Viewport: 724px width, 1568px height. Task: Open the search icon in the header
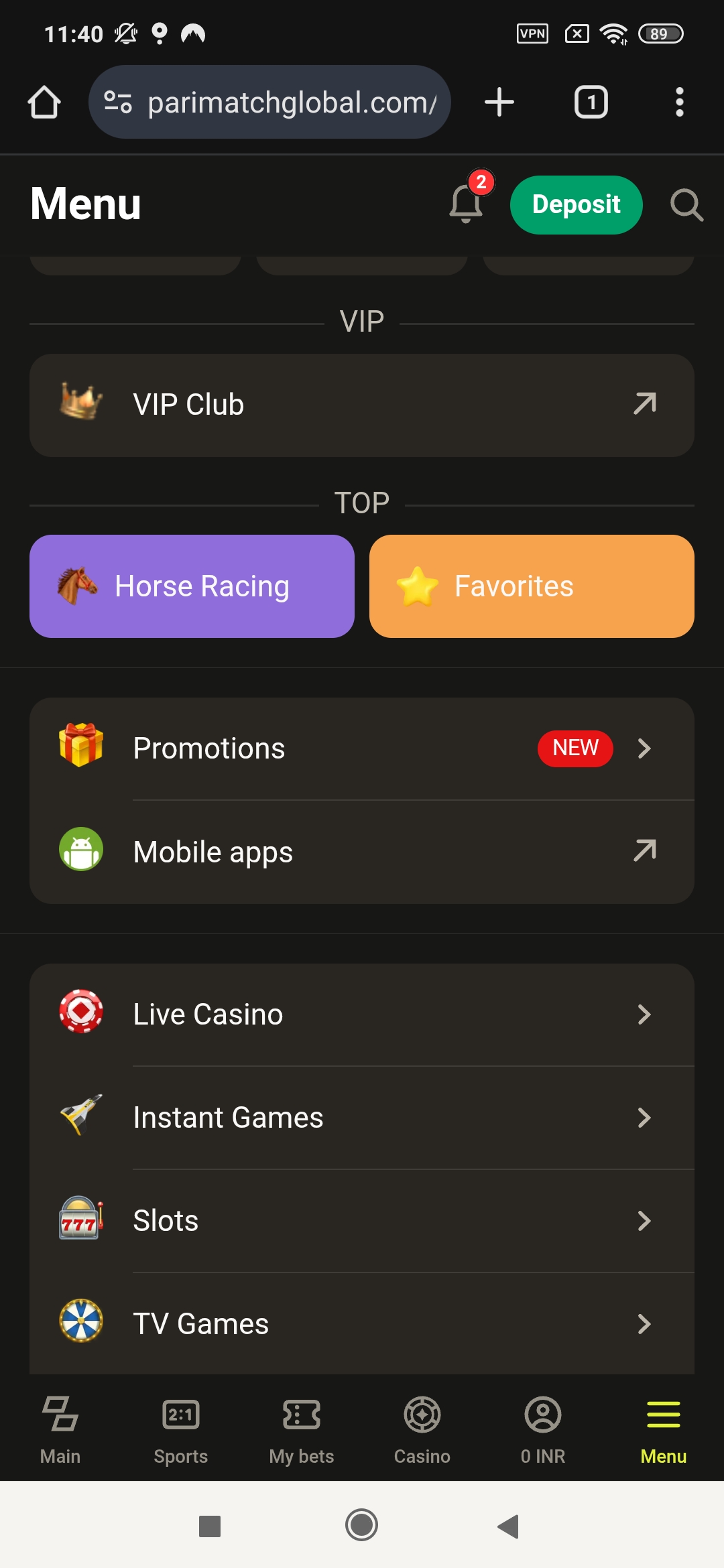[x=686, y=205]
